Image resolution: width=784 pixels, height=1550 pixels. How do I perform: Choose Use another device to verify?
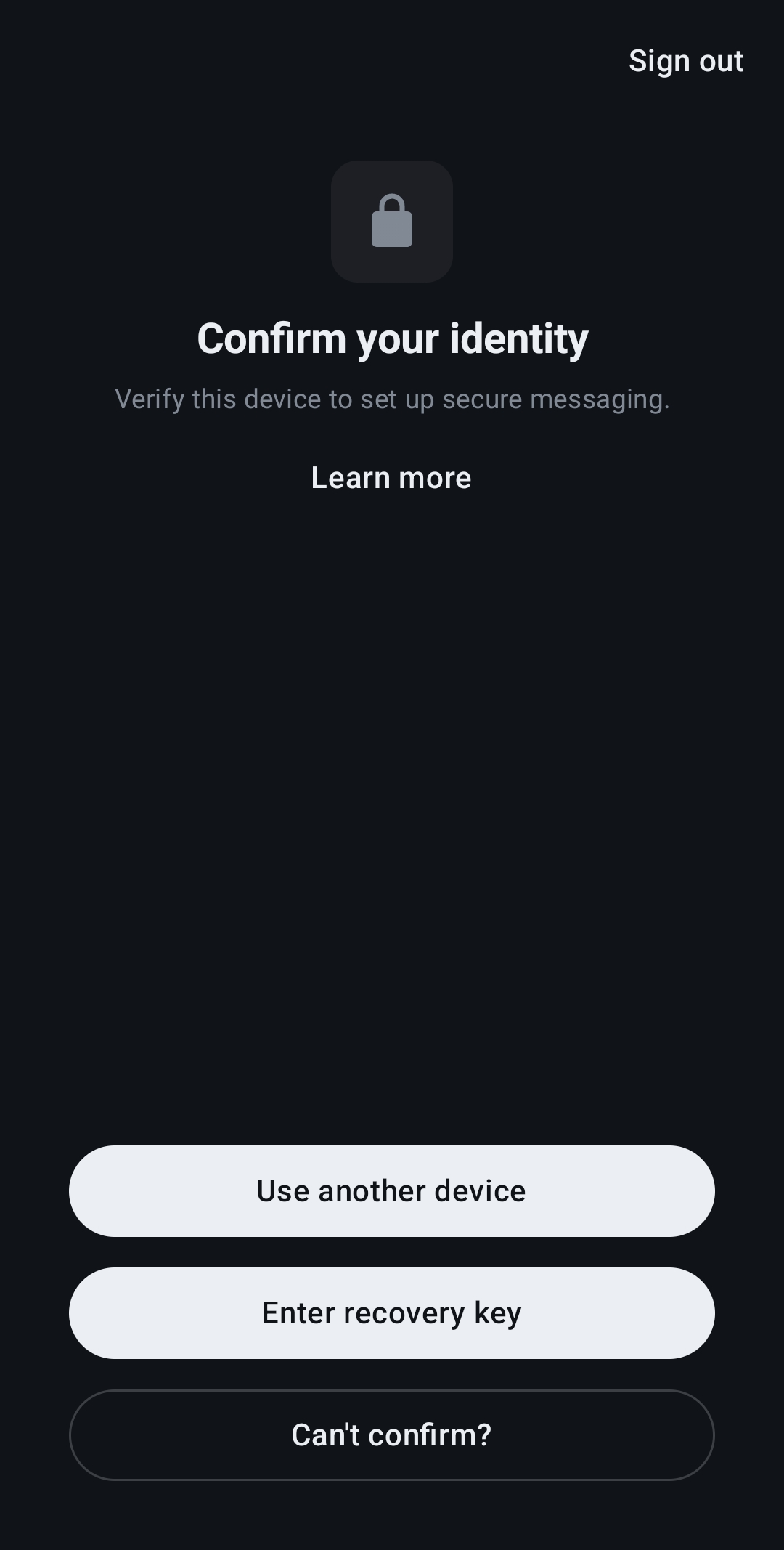point(392,1191)
